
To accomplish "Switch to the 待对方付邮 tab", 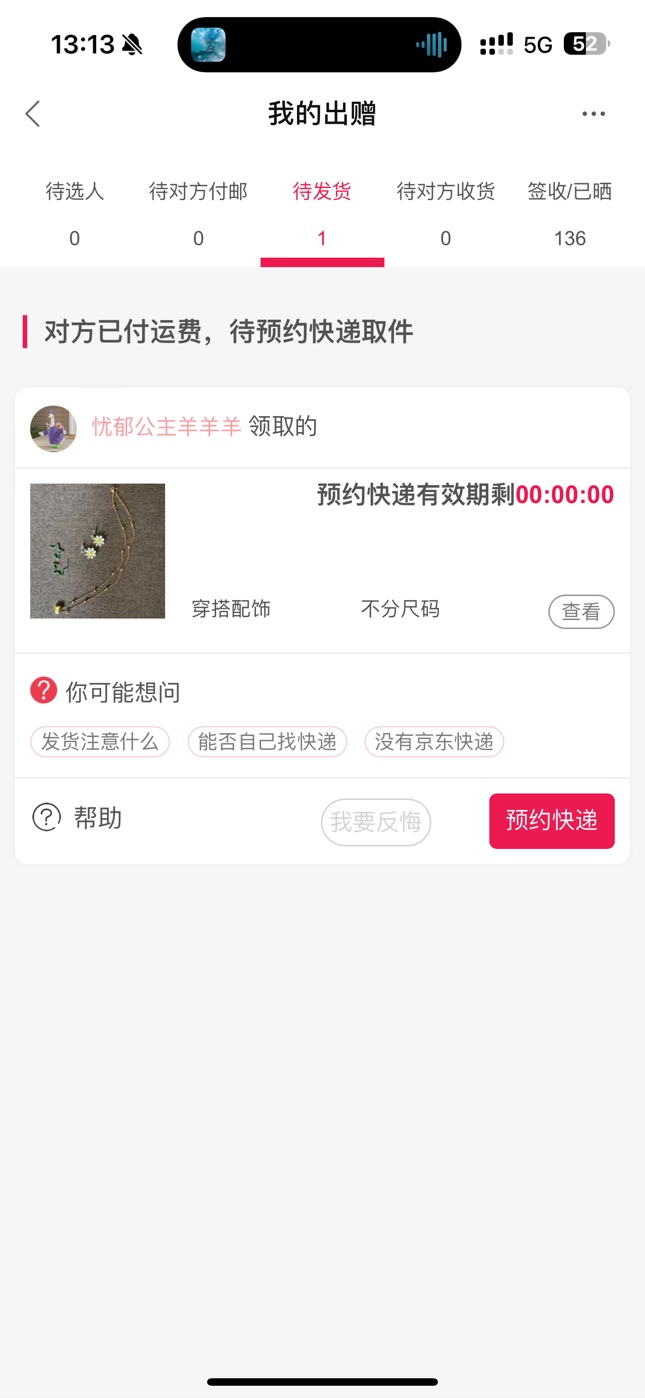I will point(198,214).
